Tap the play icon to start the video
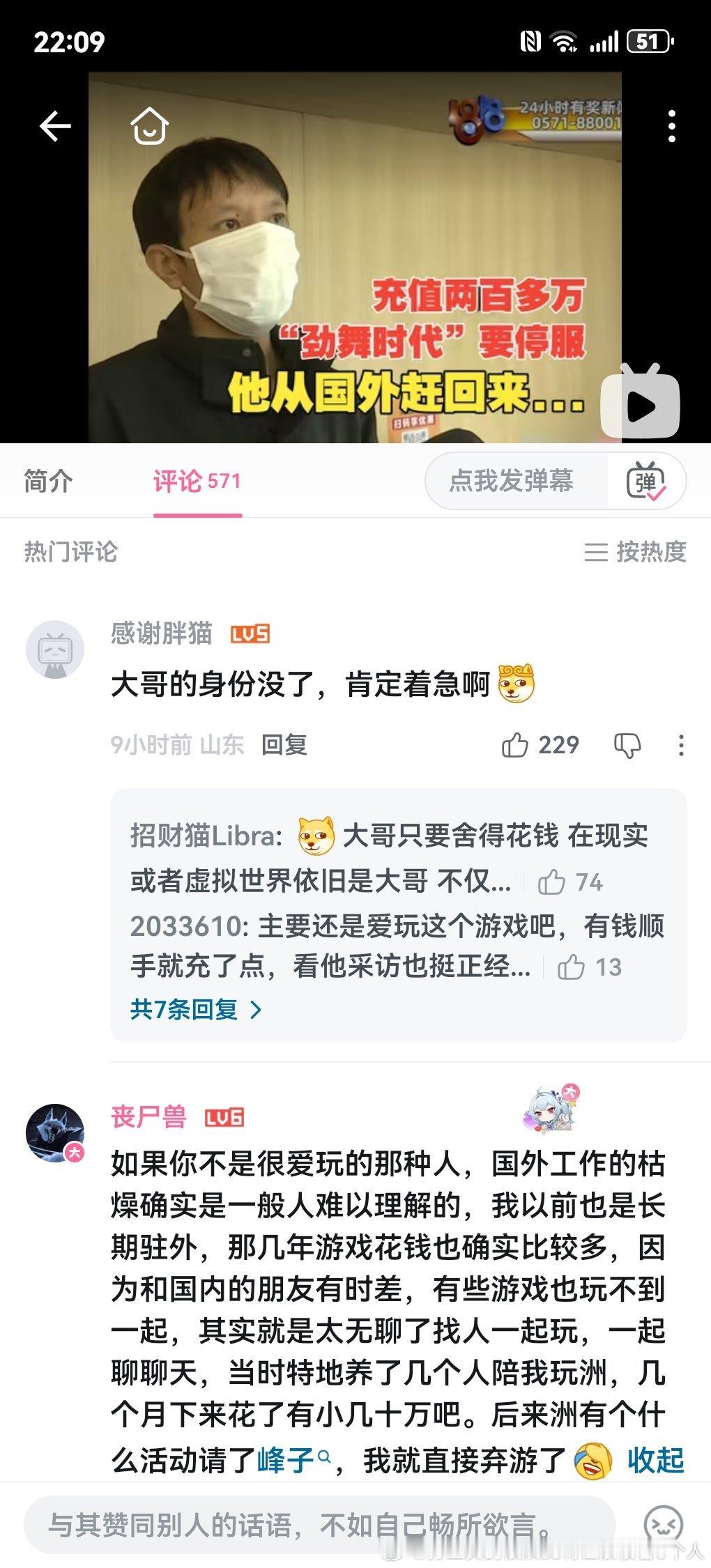The height and width of the screenshot is (1568, 711). pos(641,403)
